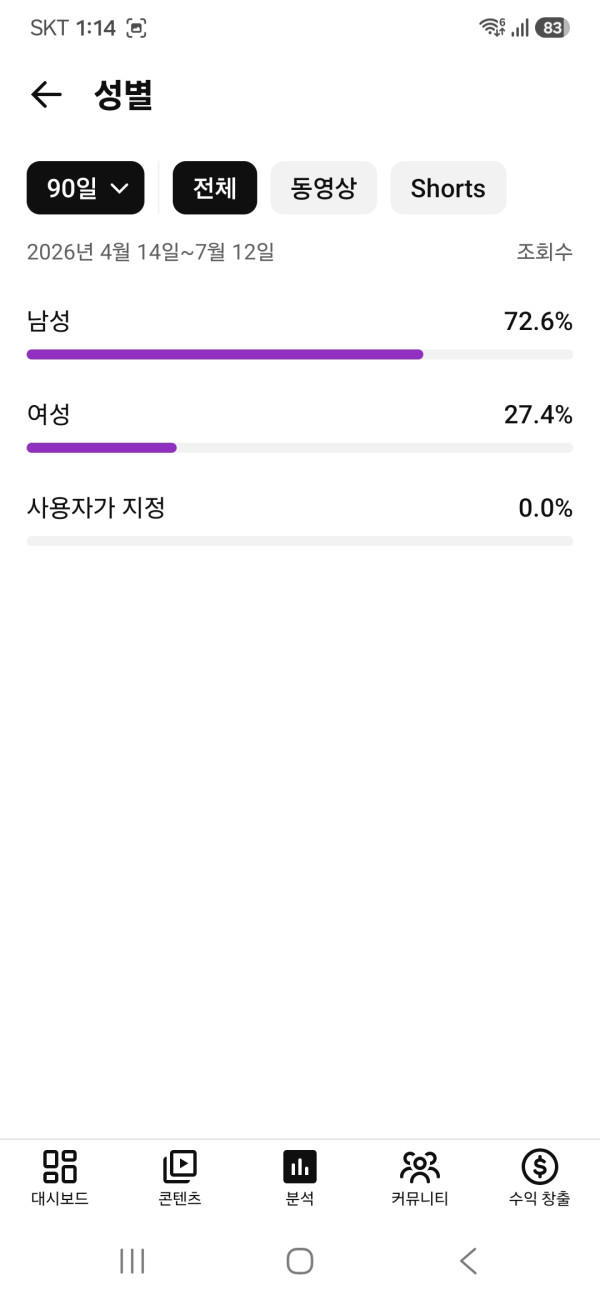Open the 커뮤니티 tab

pos(420,1178)
